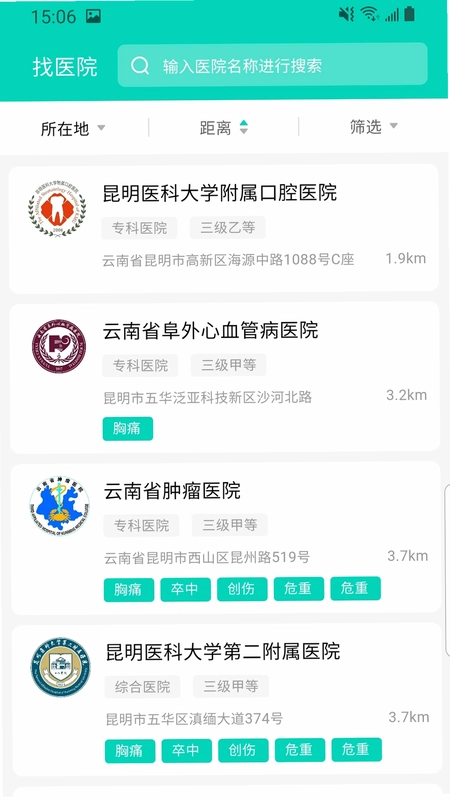Image resolution: width=450 pixels, height=800 pixels.
Task: Open 云南省肿瘤医院 card
Action: coord(226,537)
